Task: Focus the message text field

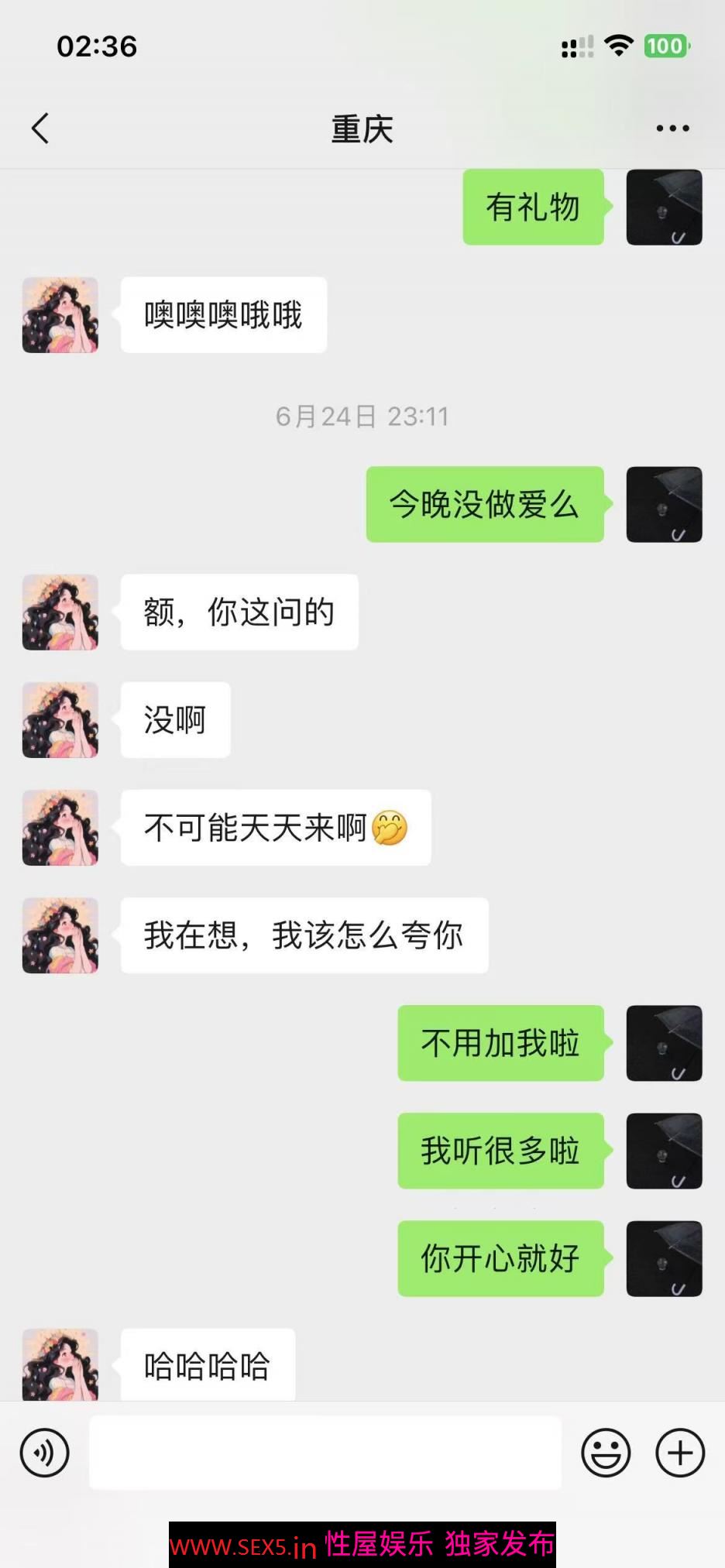Action: coord(325,1453)
